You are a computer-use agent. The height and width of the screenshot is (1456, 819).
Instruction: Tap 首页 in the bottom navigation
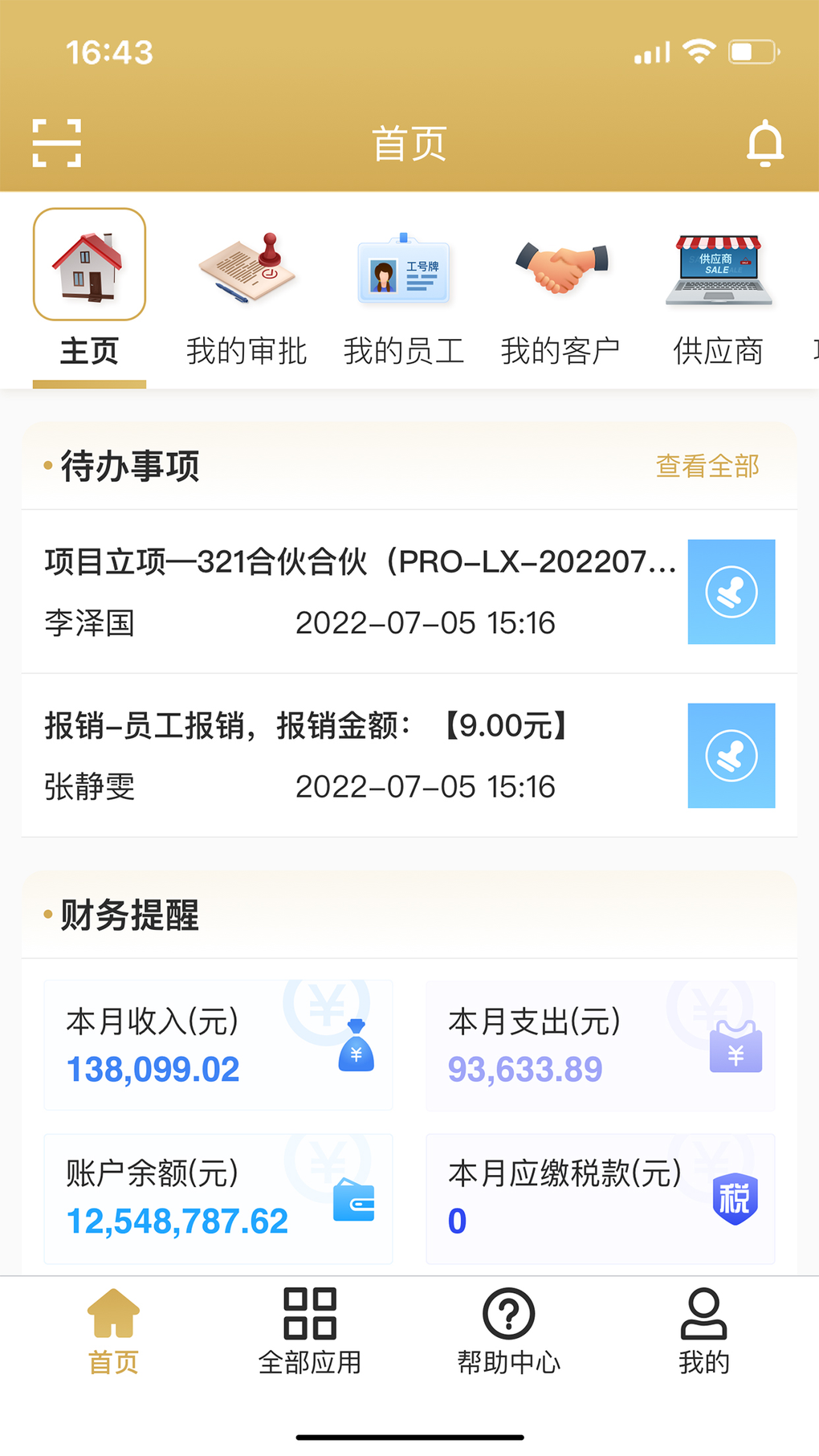[x=113, y=1330]
